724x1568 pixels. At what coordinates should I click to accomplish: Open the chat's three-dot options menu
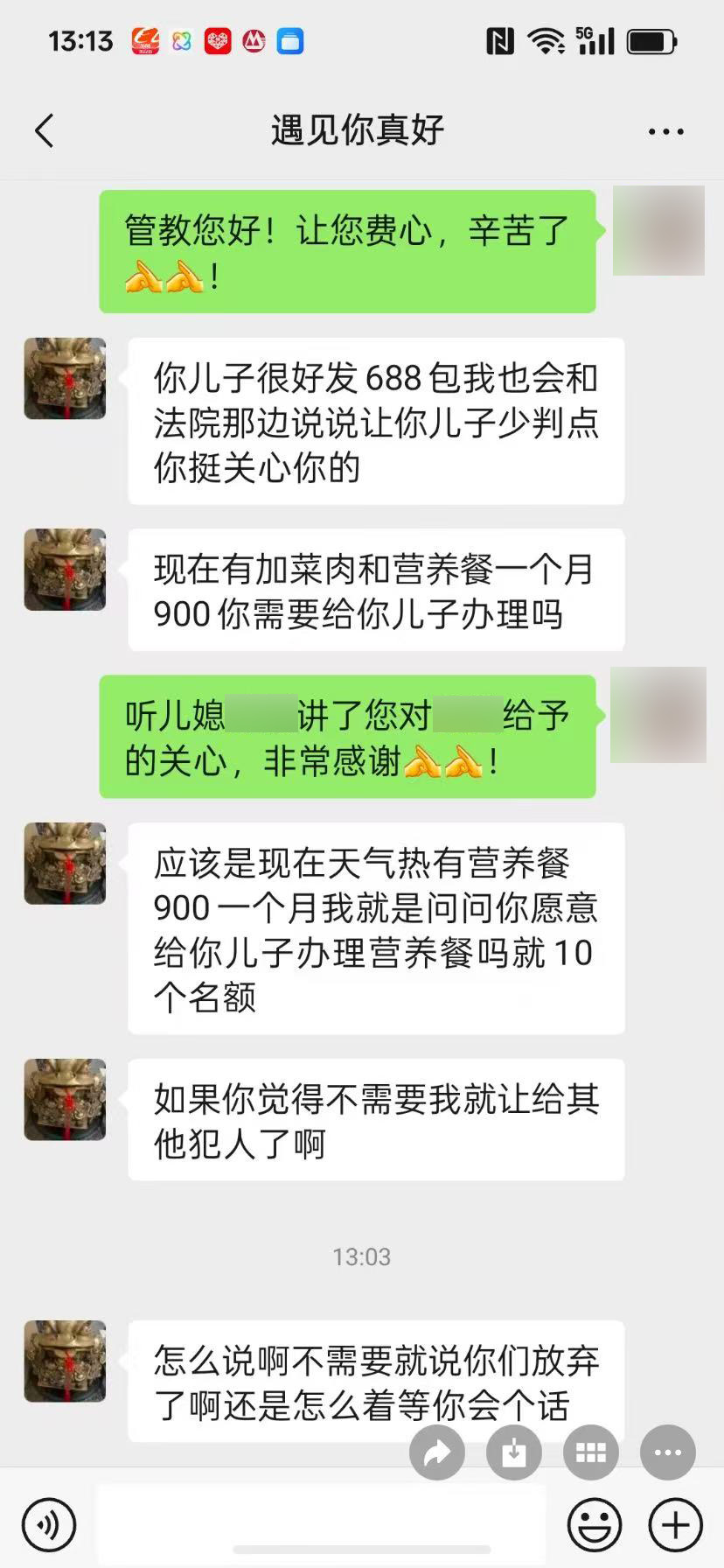coord(665,132)
